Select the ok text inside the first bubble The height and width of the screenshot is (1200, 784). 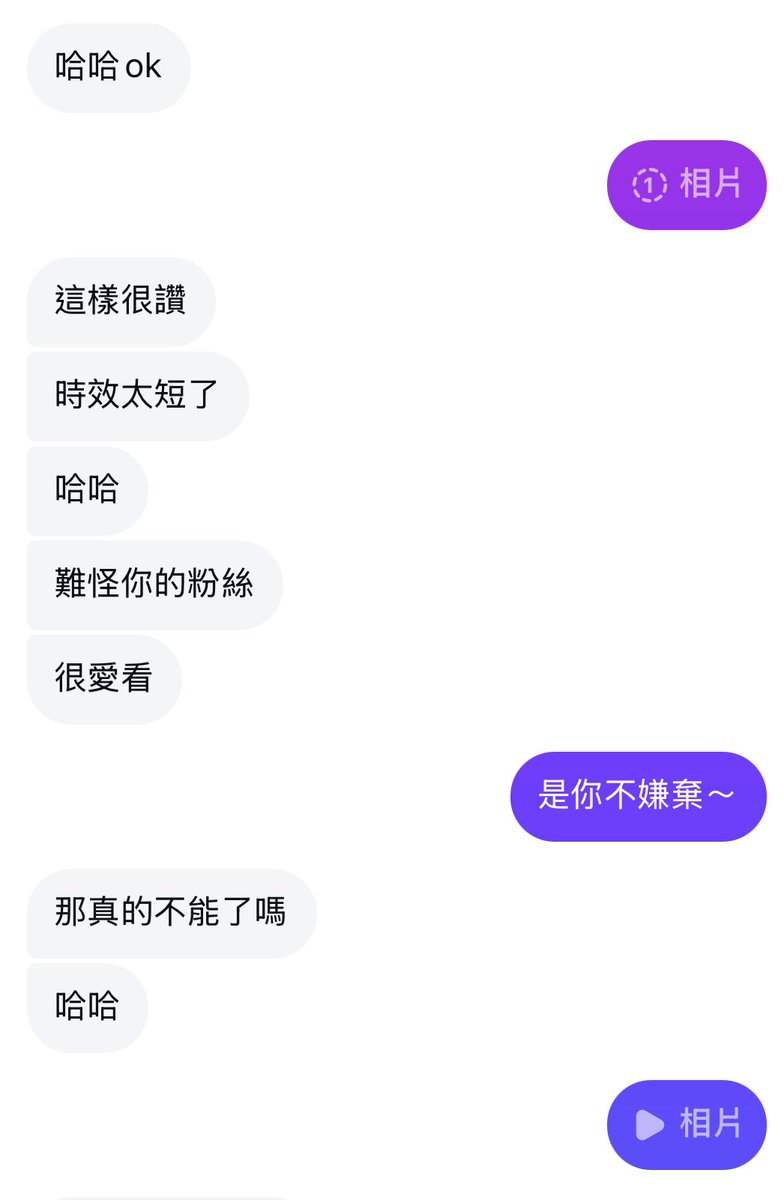[146, 67]
